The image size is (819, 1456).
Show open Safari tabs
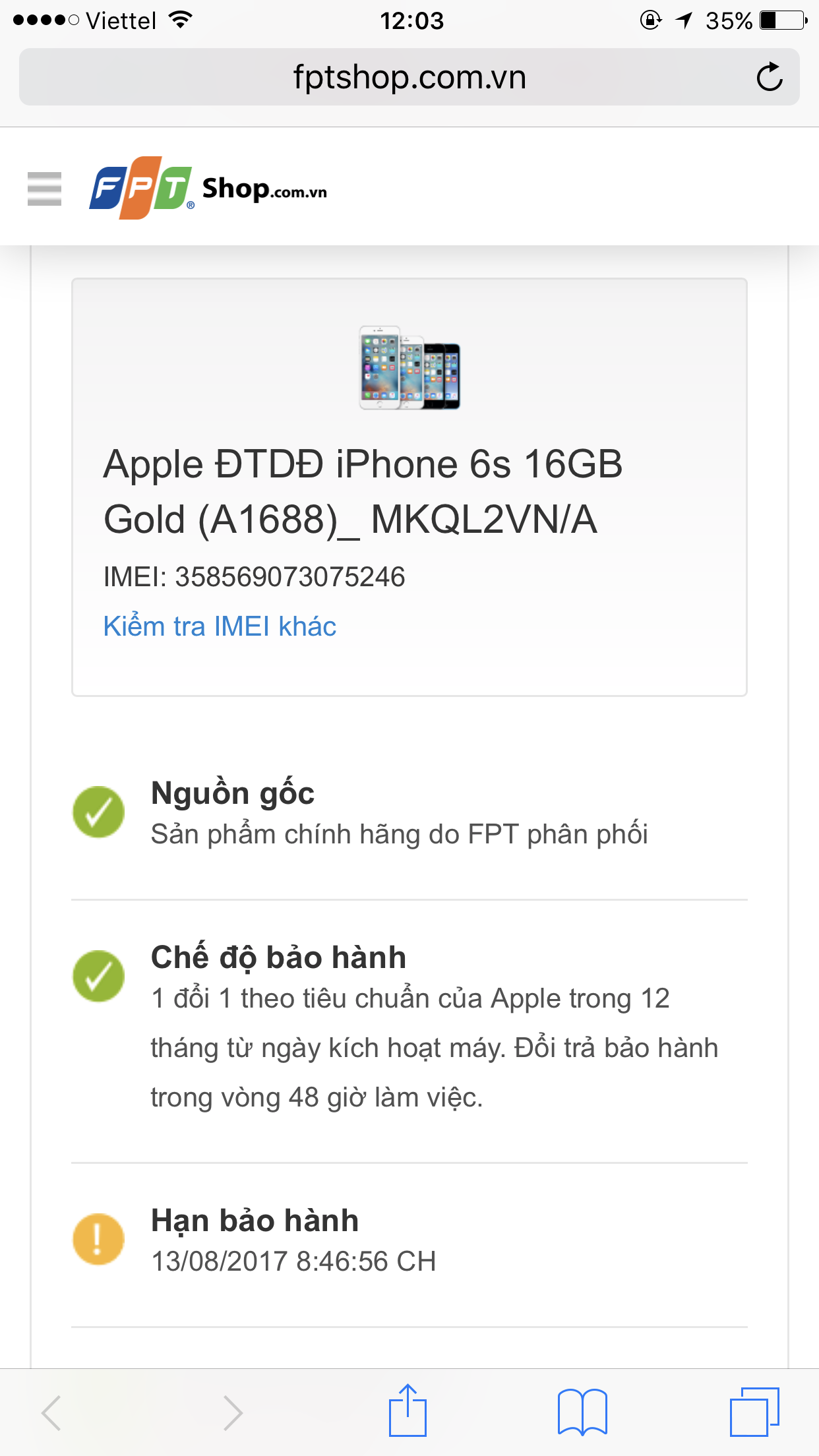tap(754, 1412)
